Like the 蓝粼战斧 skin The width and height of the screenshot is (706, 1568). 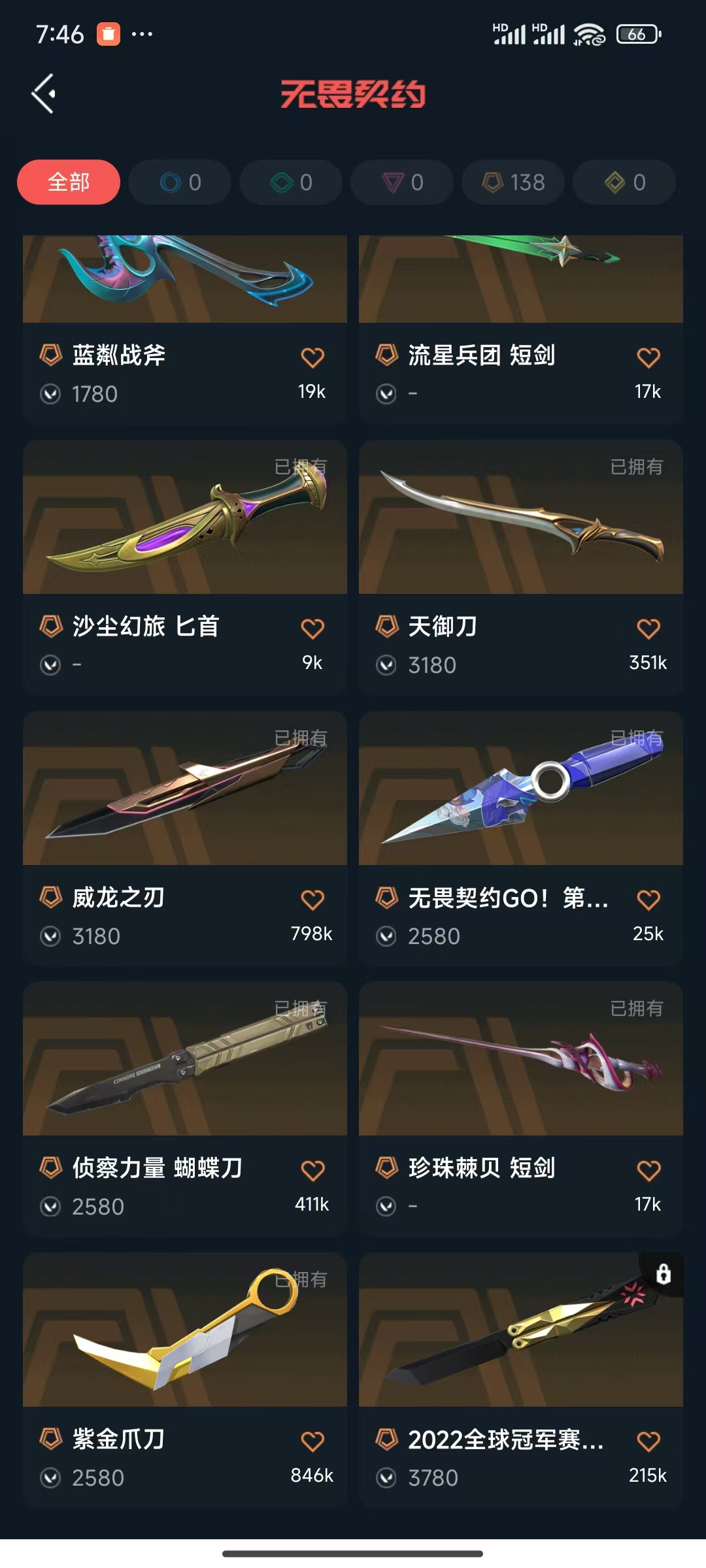[x=312, y=357]
